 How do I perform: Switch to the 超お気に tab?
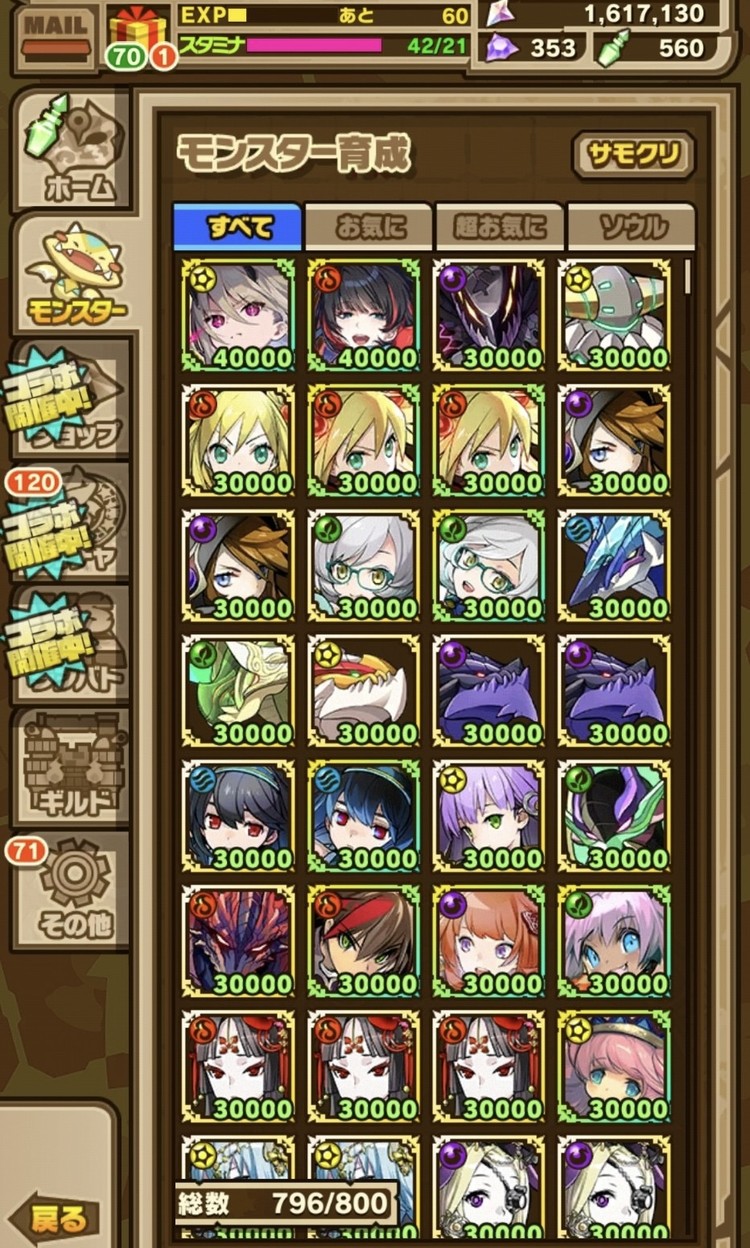coord(501,227)
